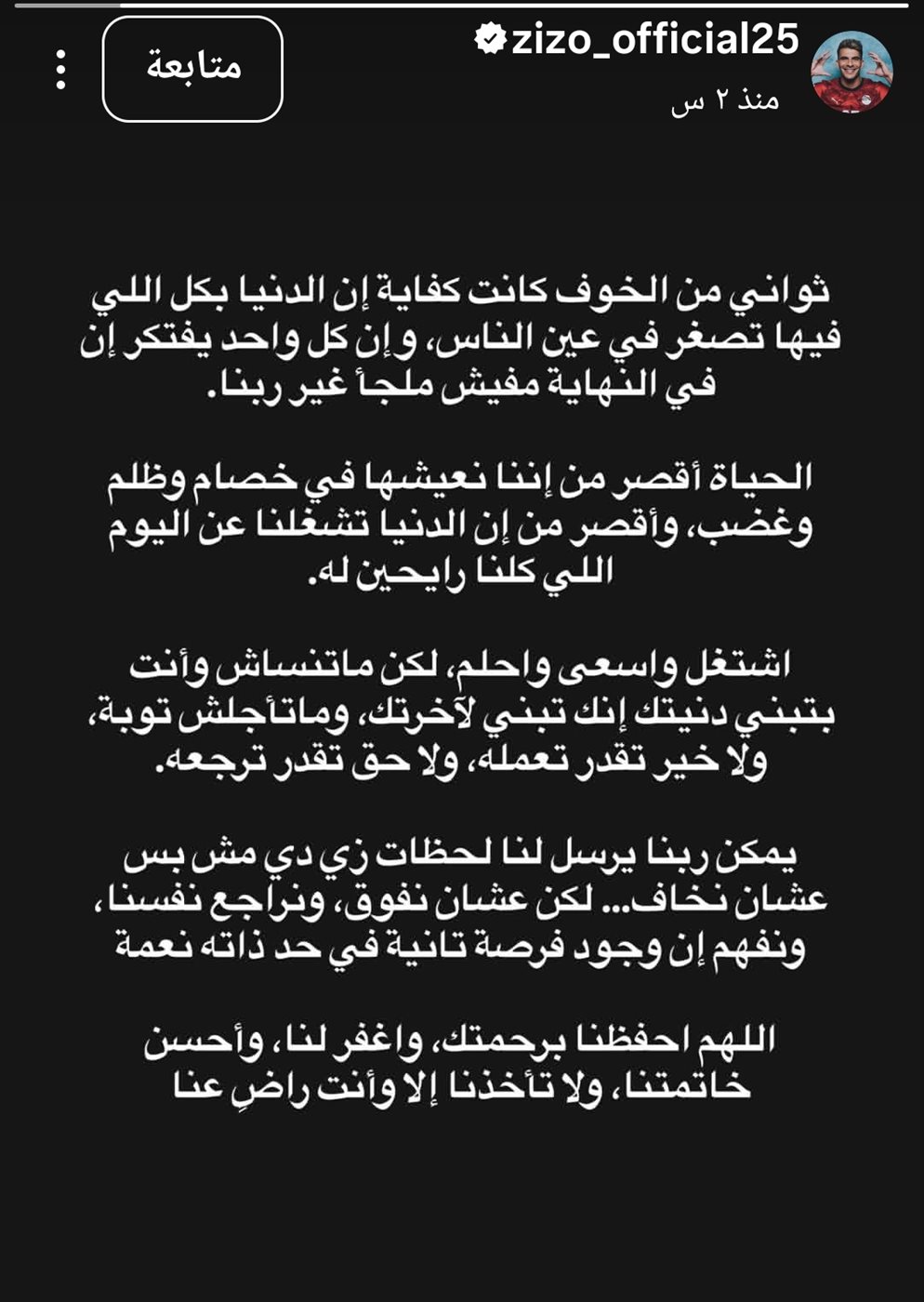Open the three-dot overflow menu
The height and width of the screenshot is (1302, 924).
coord(60,70)
